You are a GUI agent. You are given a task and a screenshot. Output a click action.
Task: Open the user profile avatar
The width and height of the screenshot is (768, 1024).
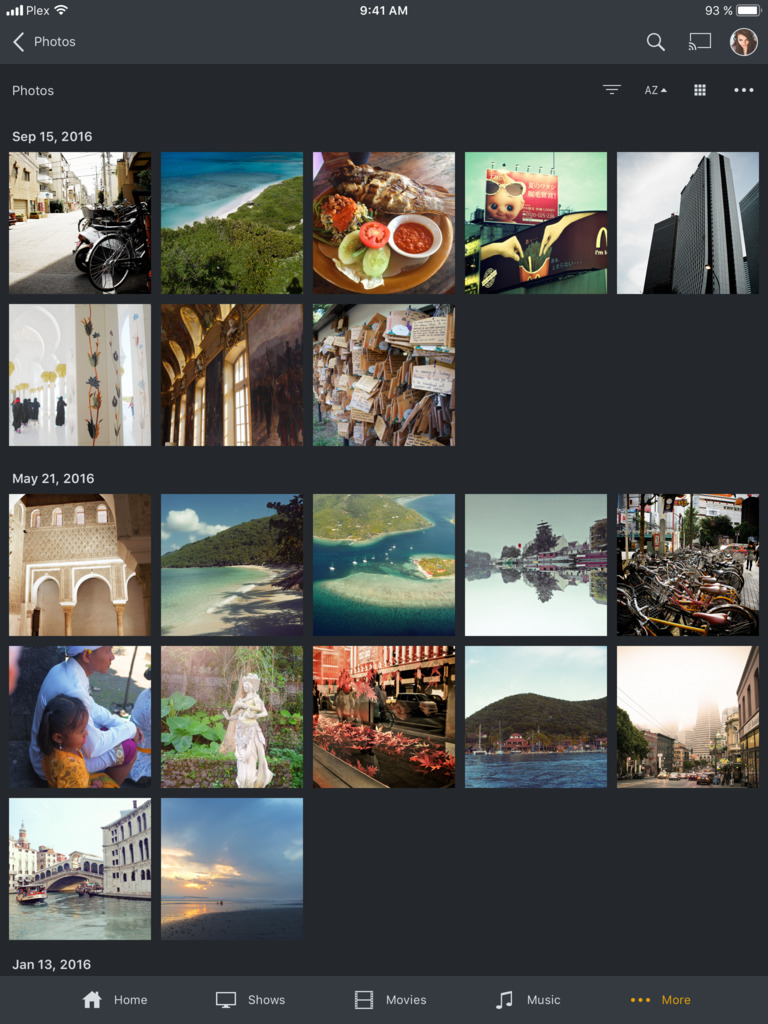click(x=743, y=42)
